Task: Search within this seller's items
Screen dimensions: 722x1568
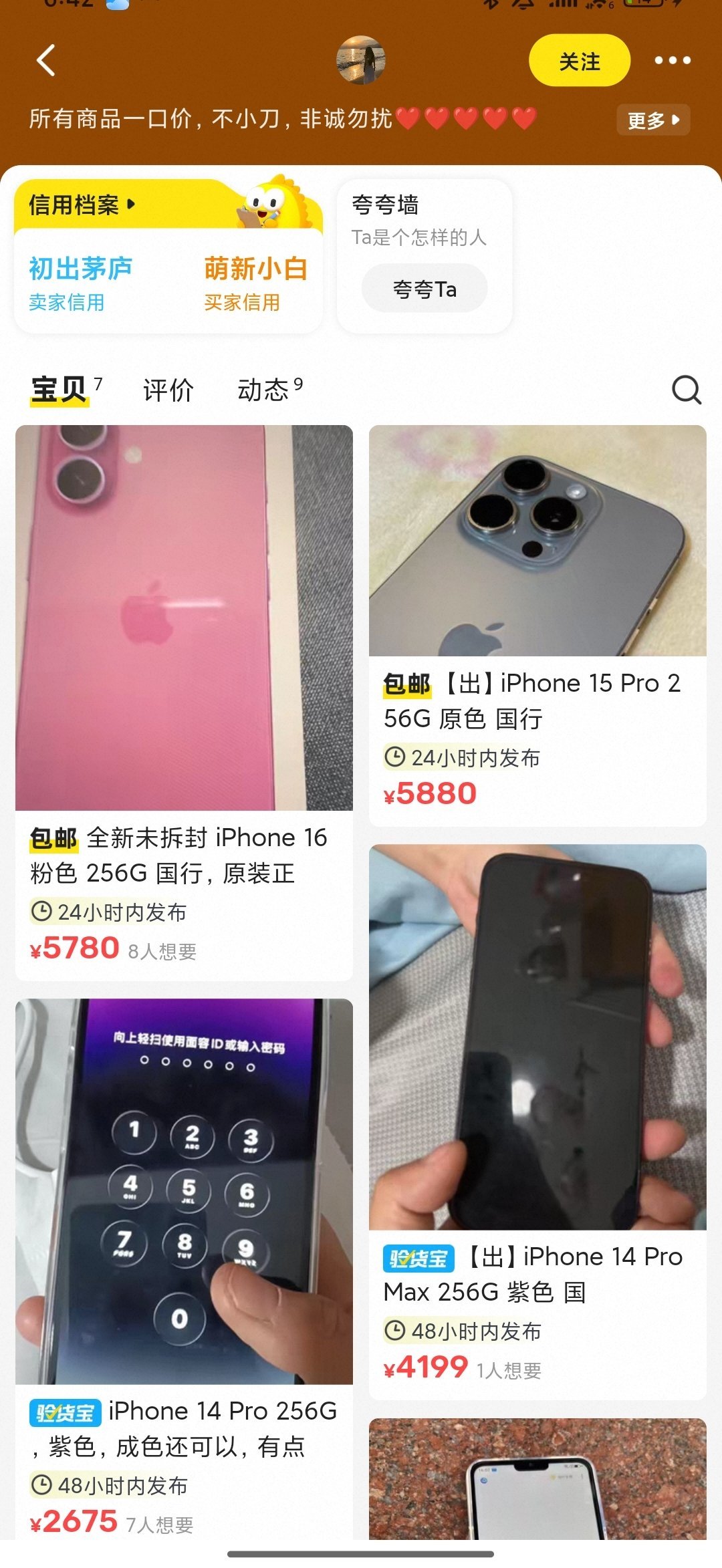Action: pyautogui.click(x=686, y=390)
